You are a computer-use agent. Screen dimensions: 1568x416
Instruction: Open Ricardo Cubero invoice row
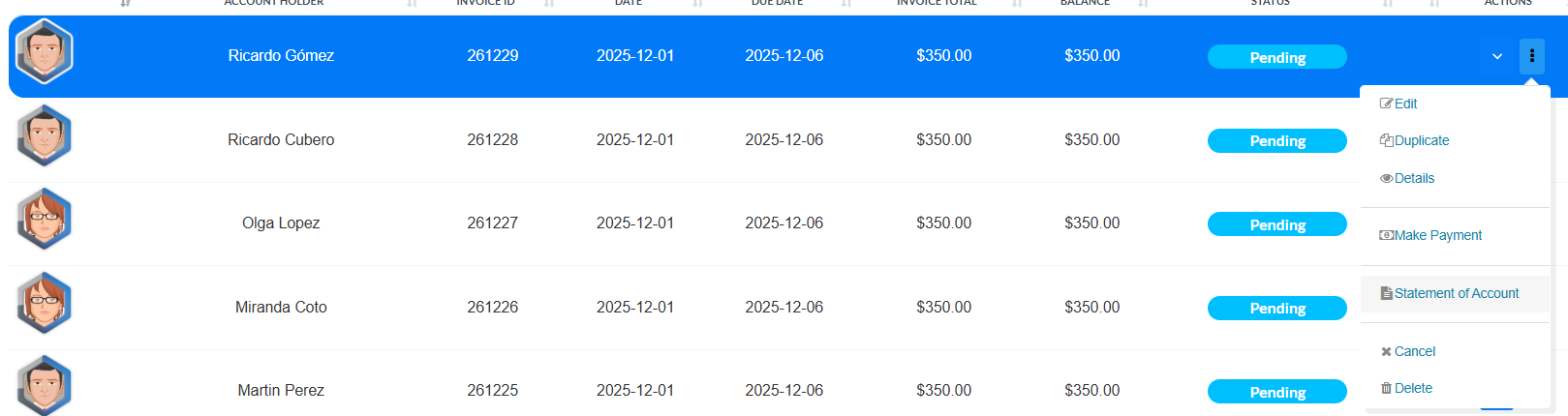281,140
